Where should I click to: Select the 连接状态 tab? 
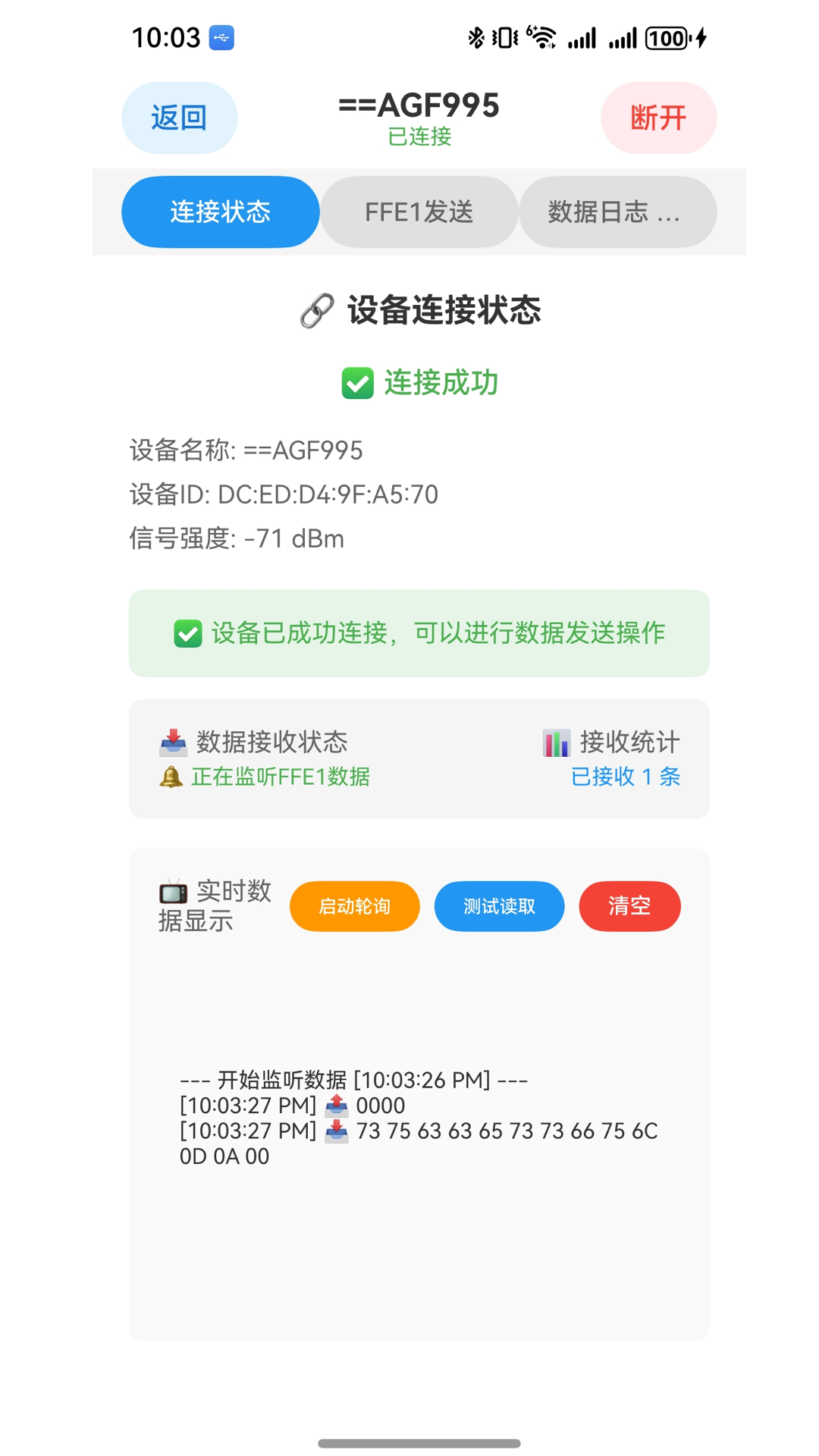click(x=220, y=212)
